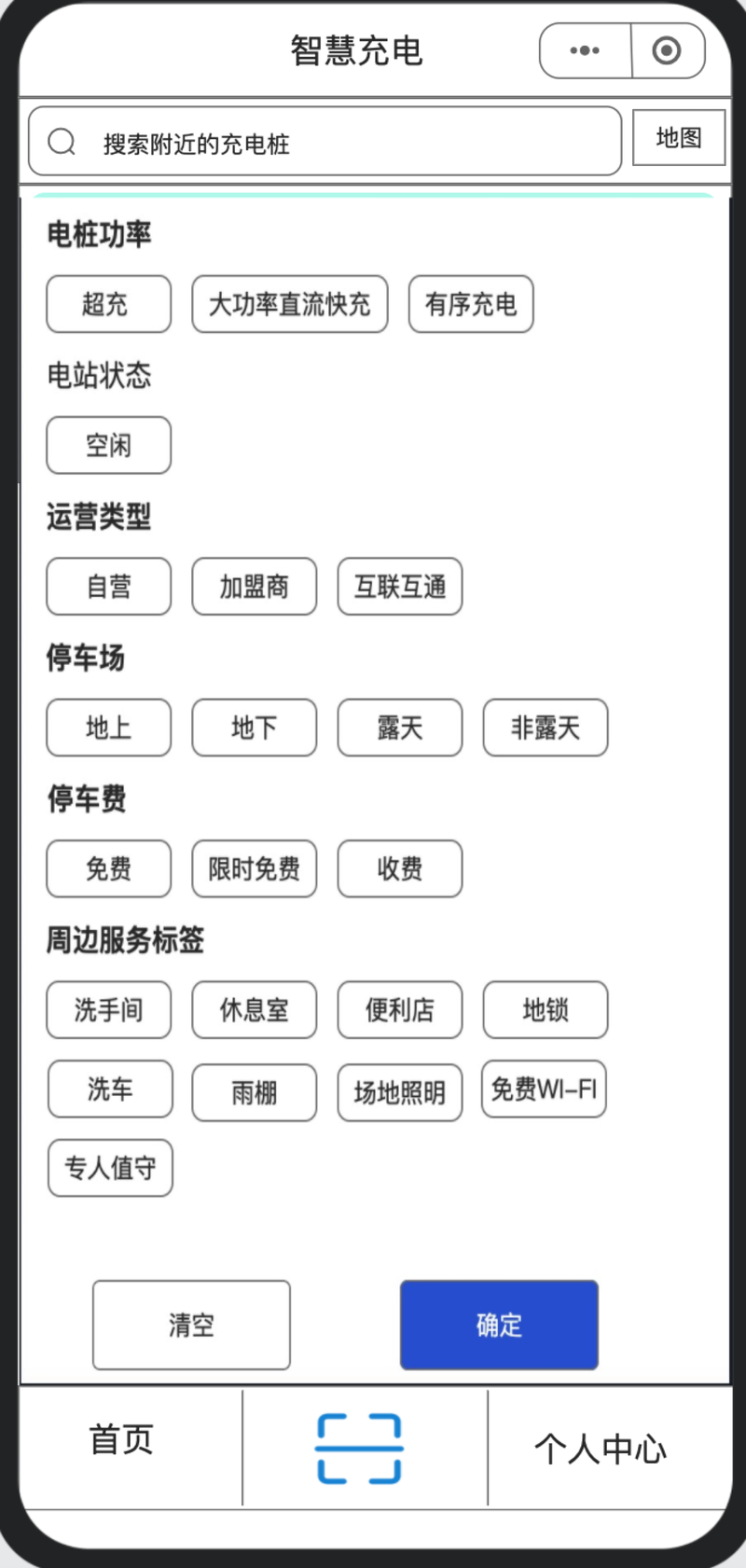Open the mini-program more options menu

click(x=585, y=50)
